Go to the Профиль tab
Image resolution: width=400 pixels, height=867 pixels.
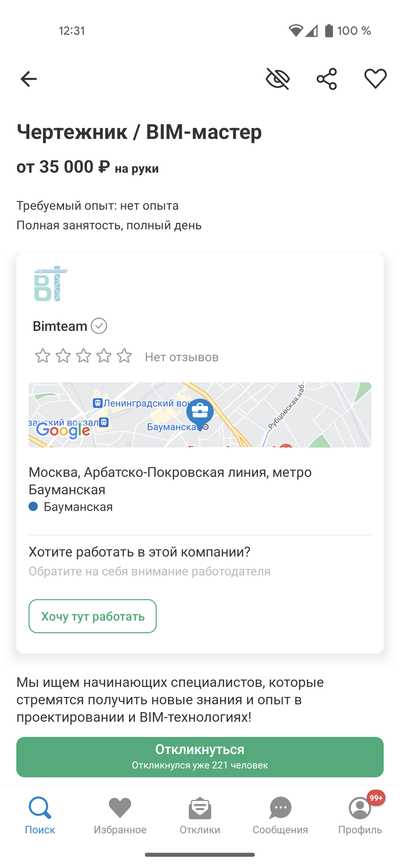(x=360, y=816)
